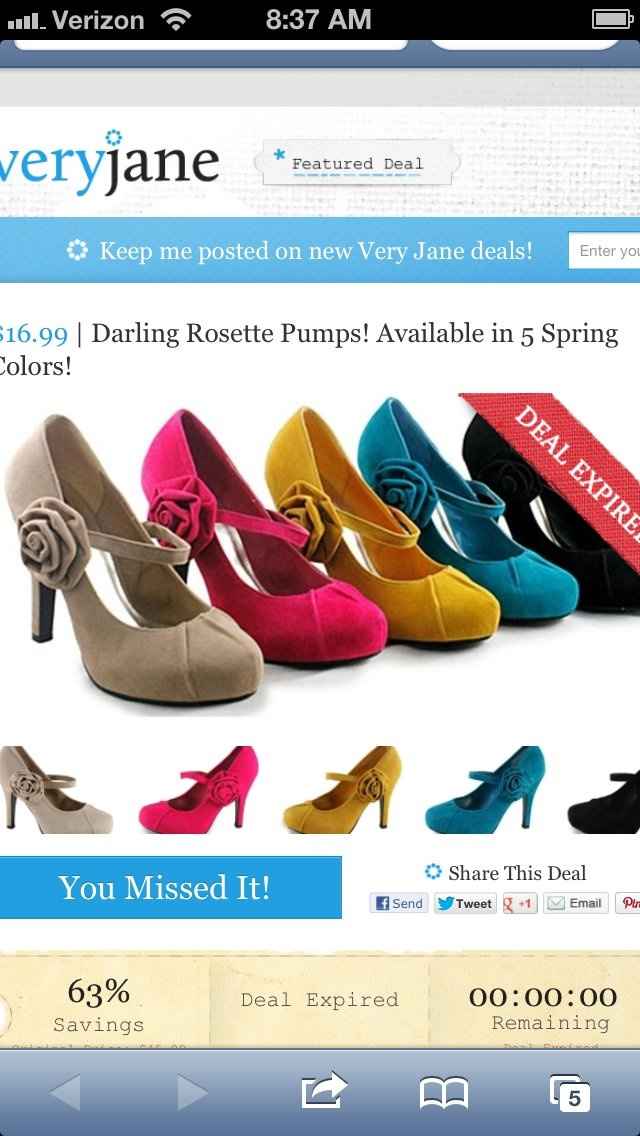Select the yellow pump thumbnail
This screenshot has width=640, height=1136.
(342, 790)
